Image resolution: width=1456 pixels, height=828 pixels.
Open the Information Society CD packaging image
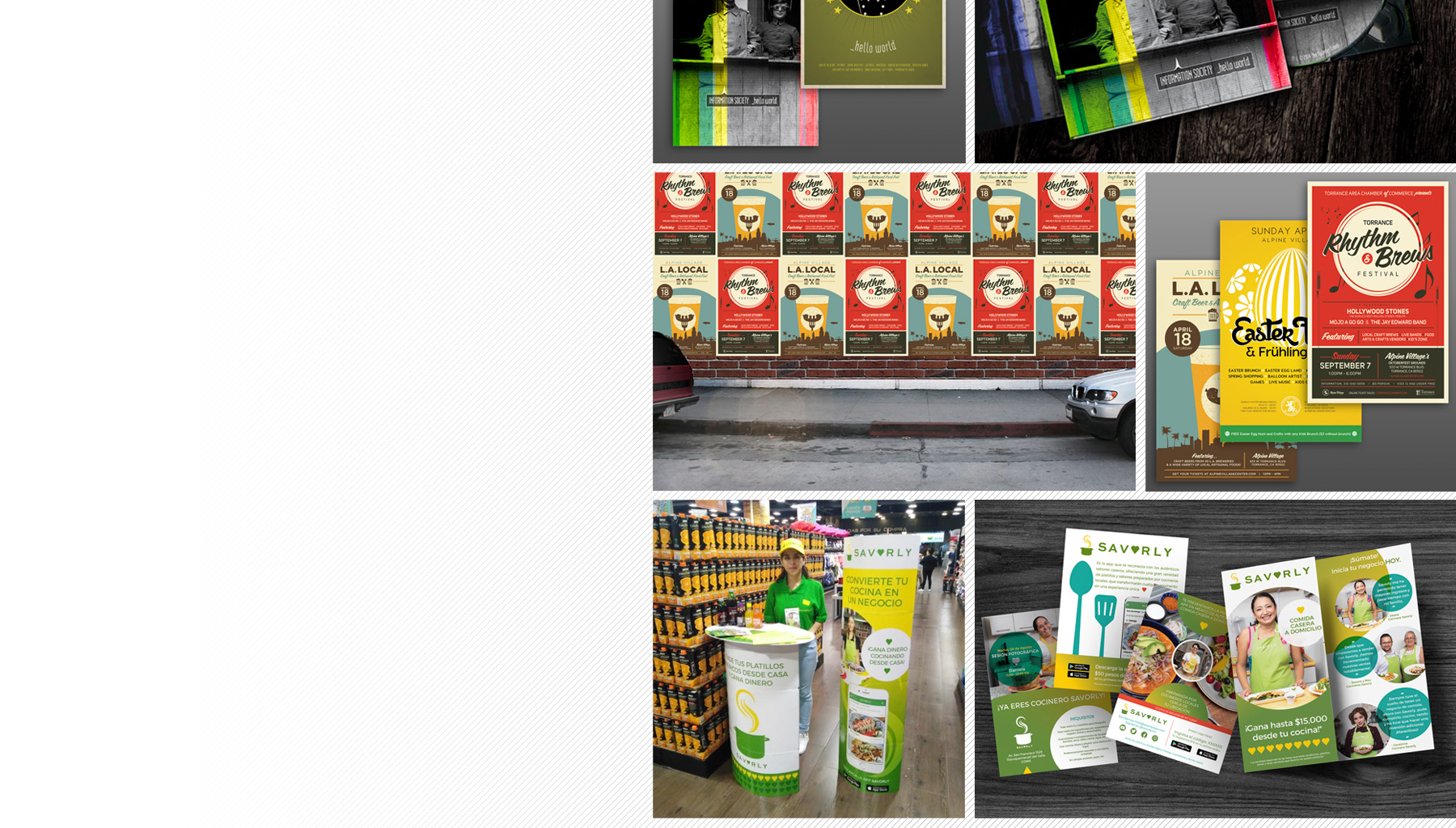point(1215,81)
